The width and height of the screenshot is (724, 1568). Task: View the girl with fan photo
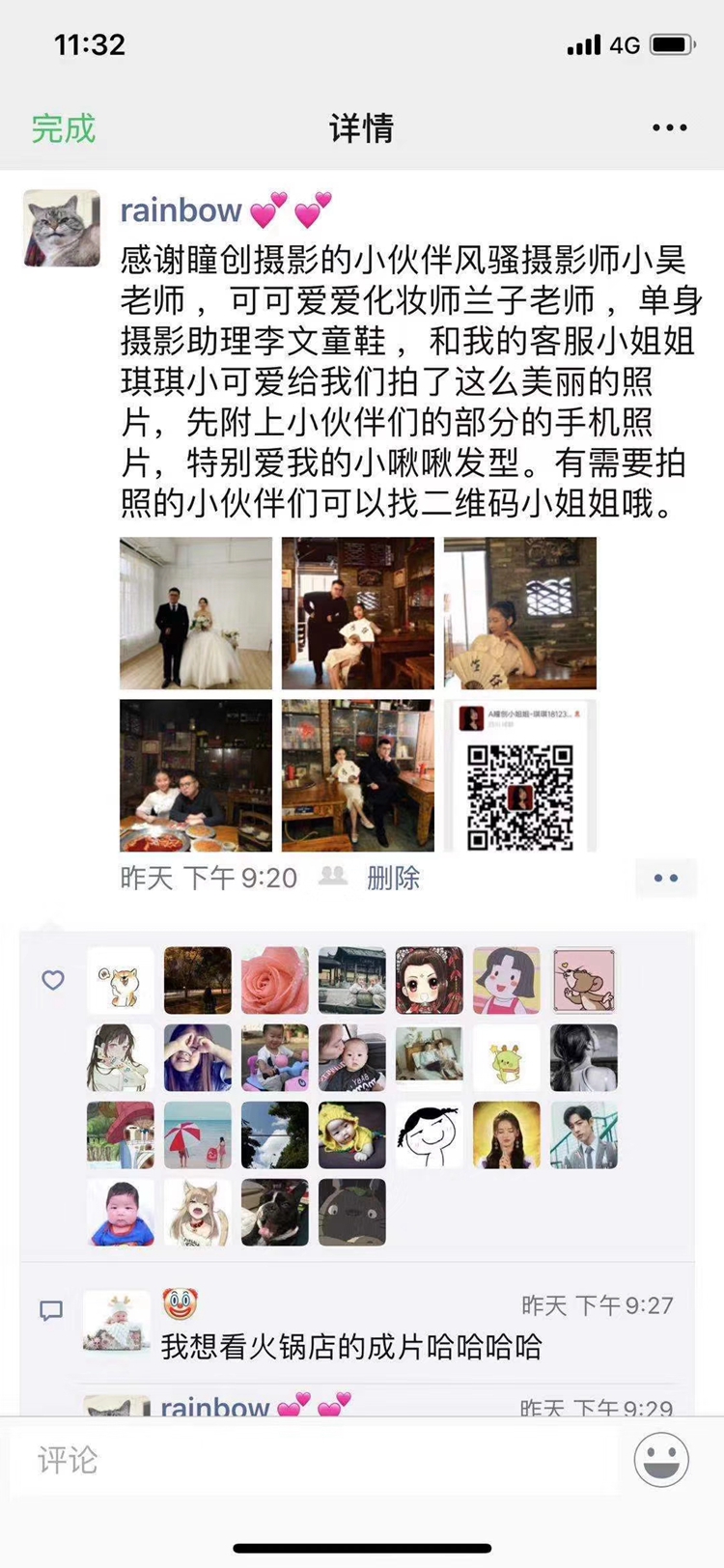pos(520,613)
